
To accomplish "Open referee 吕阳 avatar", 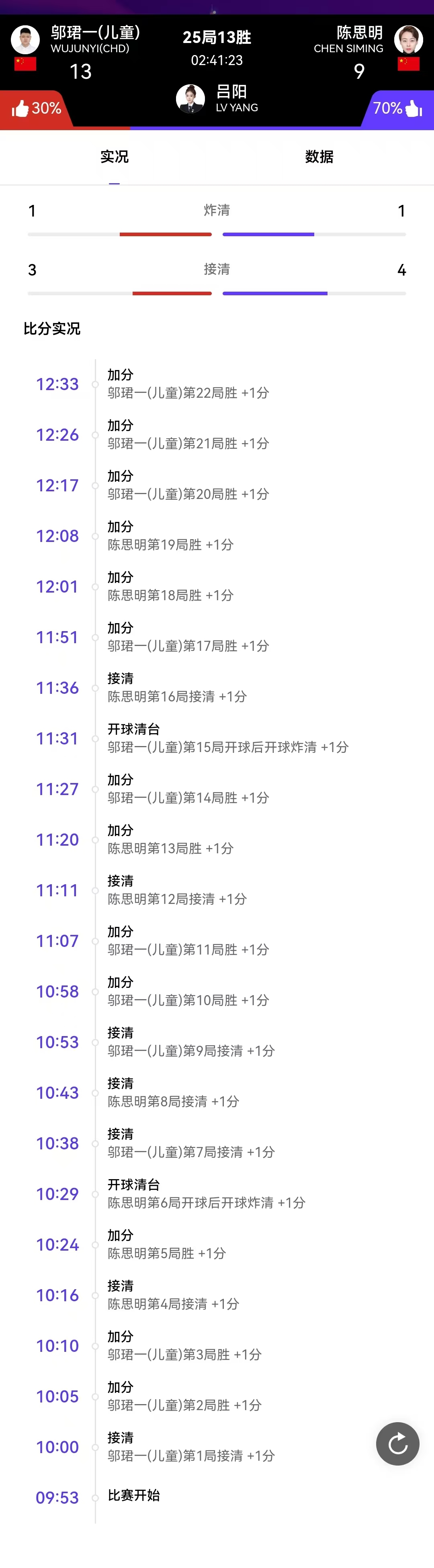I will pos(190,98).
